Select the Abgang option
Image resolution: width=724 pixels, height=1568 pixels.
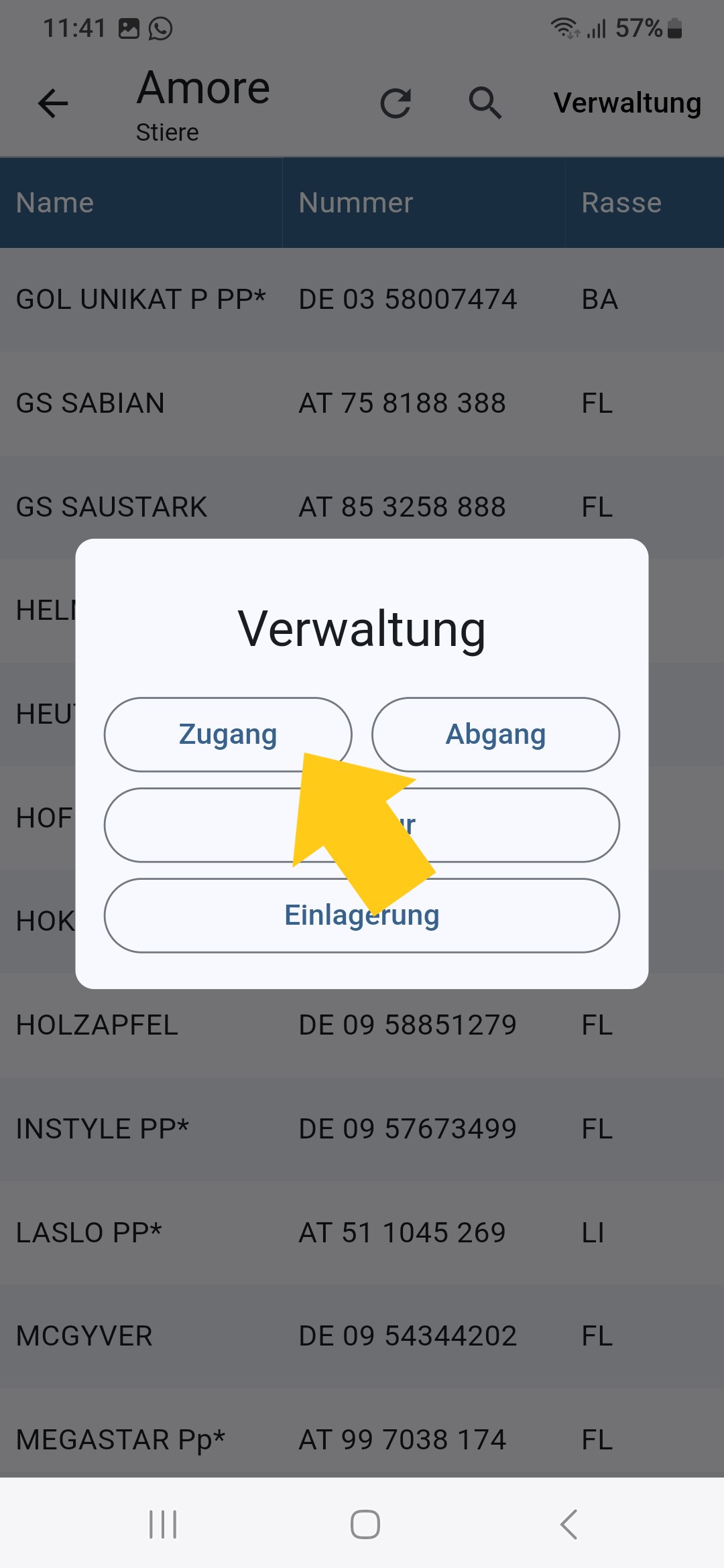coord(495,734)
